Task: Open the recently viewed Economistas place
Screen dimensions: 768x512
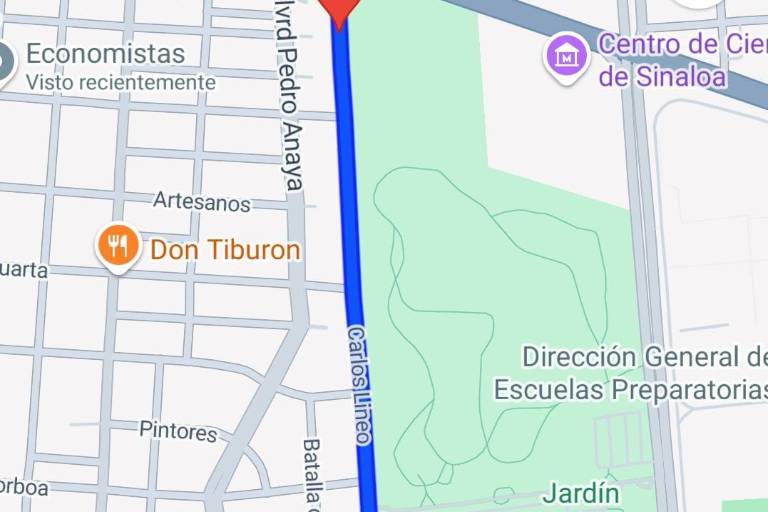Action: [x=105, y=54]
